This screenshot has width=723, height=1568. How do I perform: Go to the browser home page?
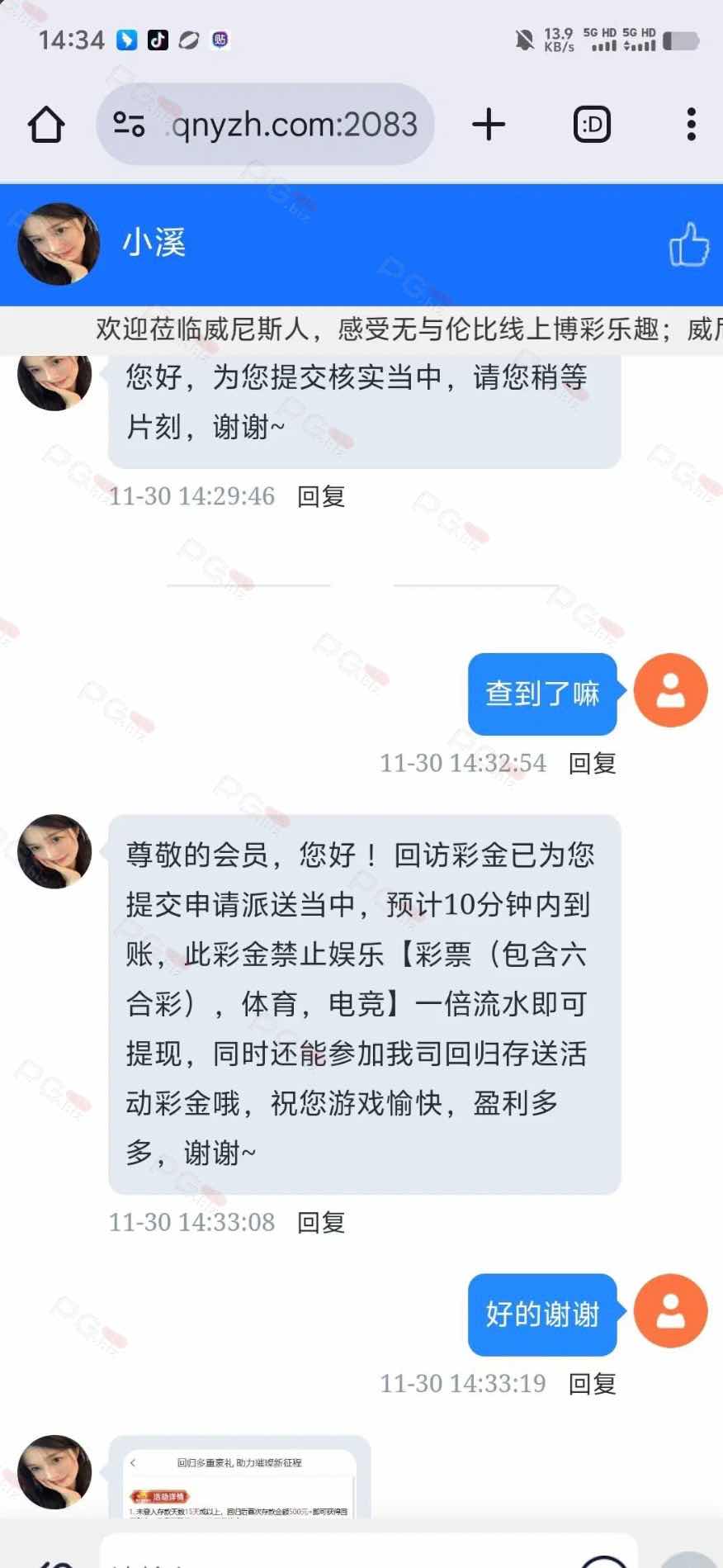point(46,126)
